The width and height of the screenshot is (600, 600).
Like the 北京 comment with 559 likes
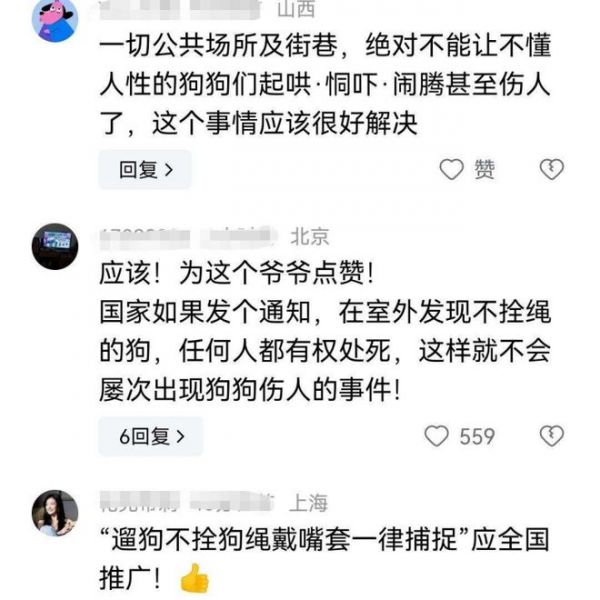[x=438, y=436]
